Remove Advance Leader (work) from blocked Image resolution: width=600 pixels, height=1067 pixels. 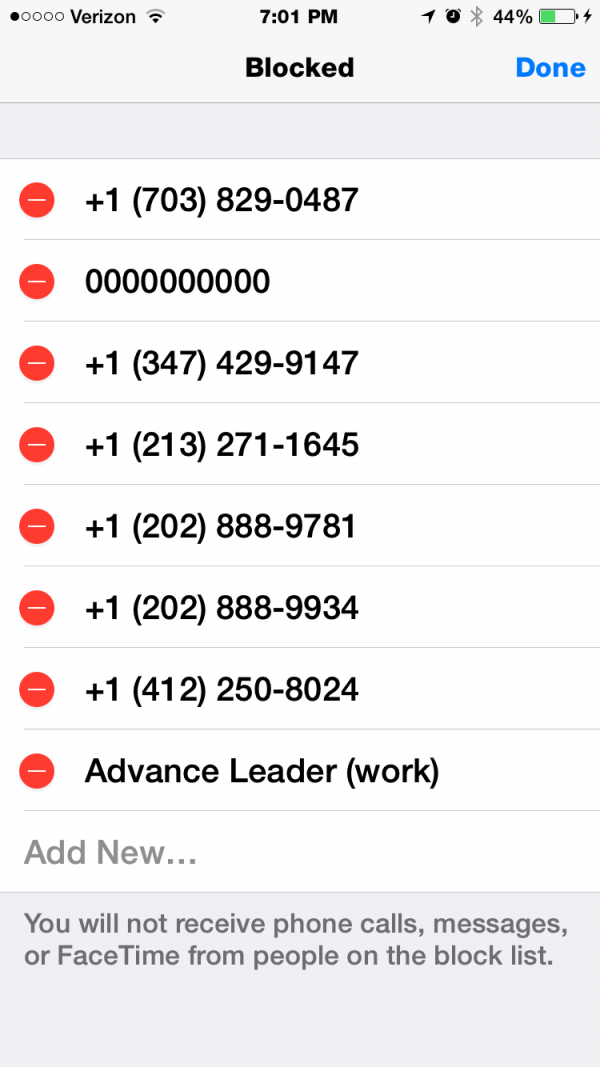click(x=37, y=771)
